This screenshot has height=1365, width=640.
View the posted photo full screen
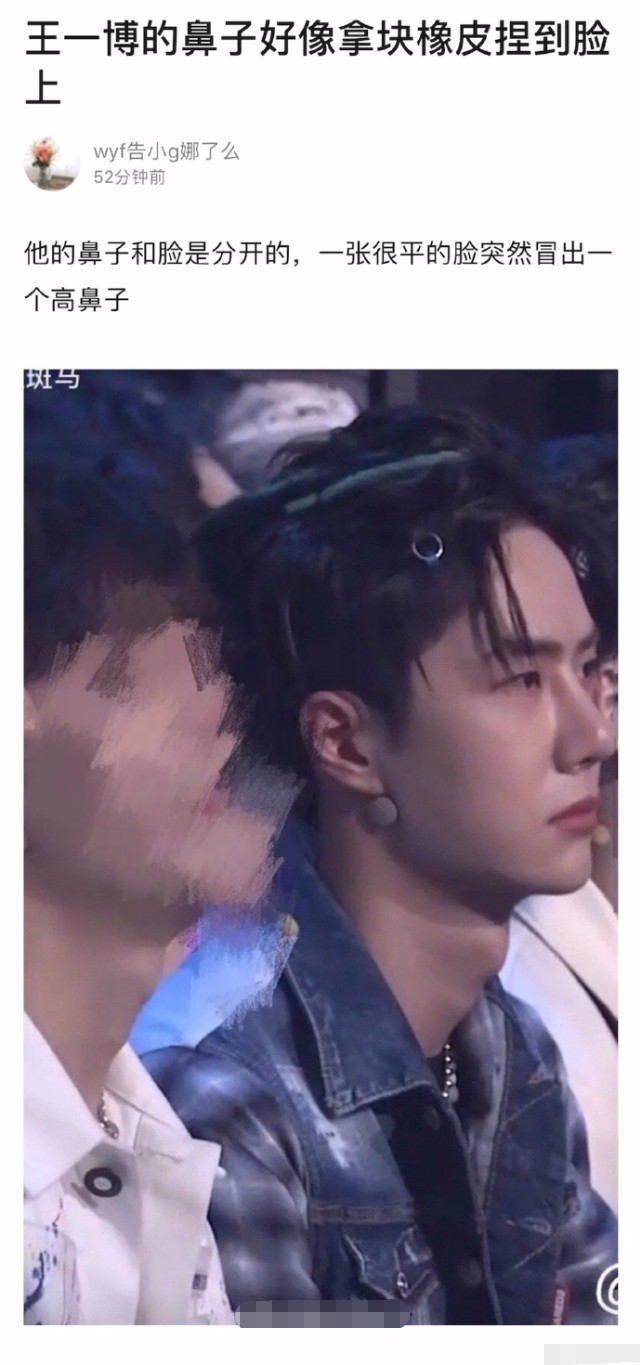tap(320, 847)
